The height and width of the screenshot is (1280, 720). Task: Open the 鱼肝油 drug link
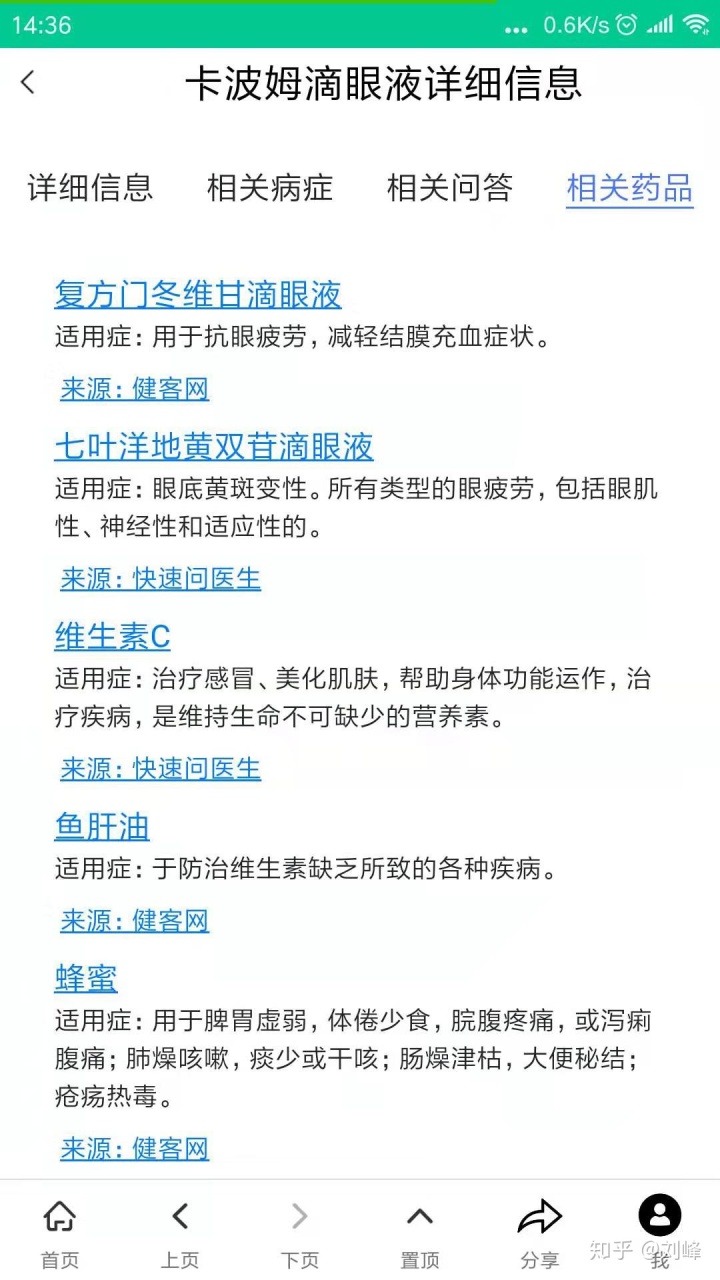coord(101,827)
